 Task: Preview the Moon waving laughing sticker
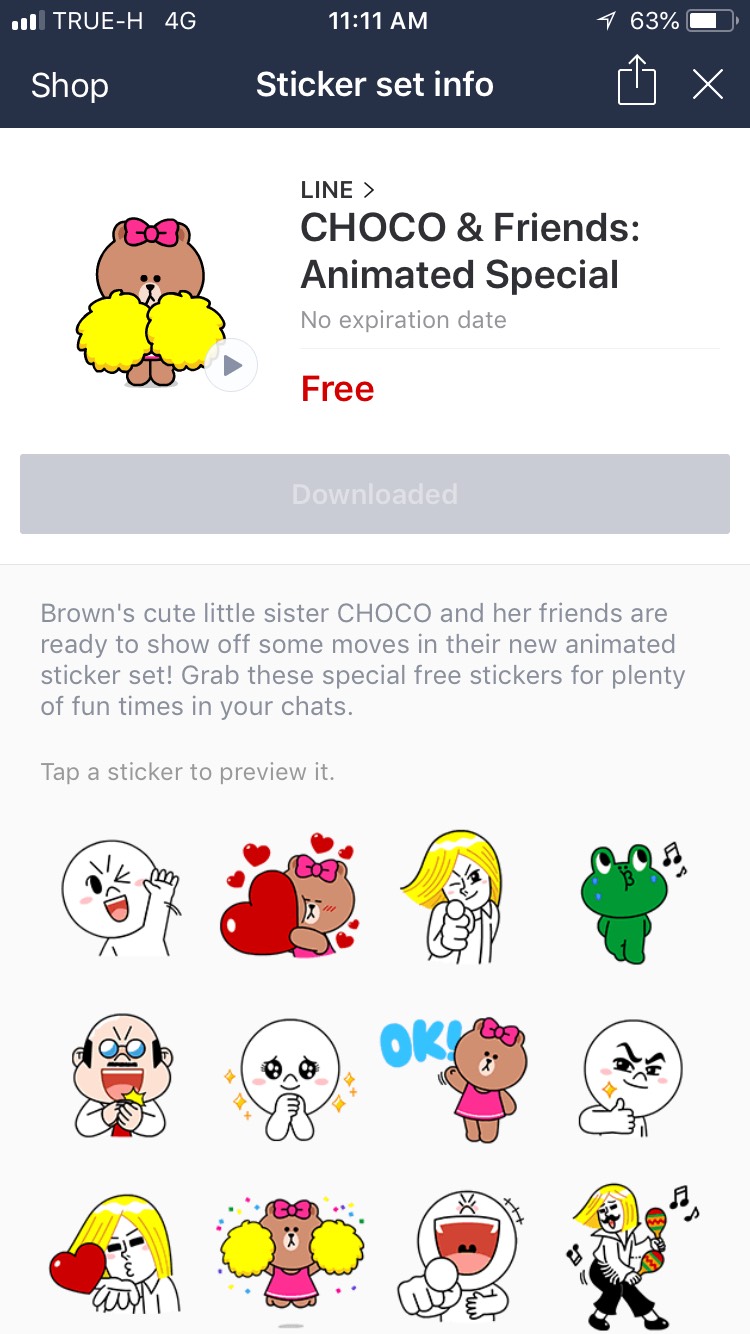122,897
